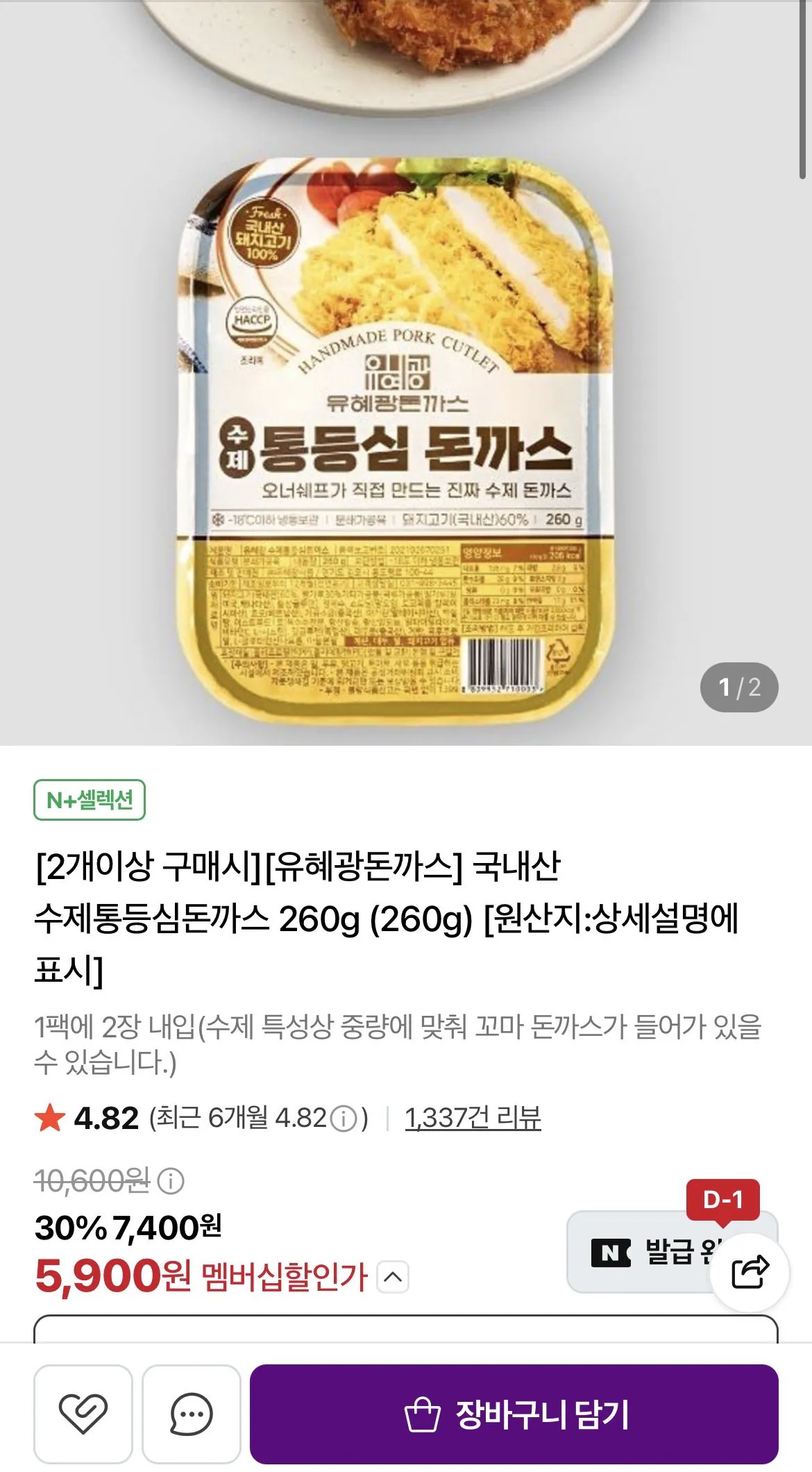
Task: Open the chat inquiry speech bubble
Action: point(191,1414)
